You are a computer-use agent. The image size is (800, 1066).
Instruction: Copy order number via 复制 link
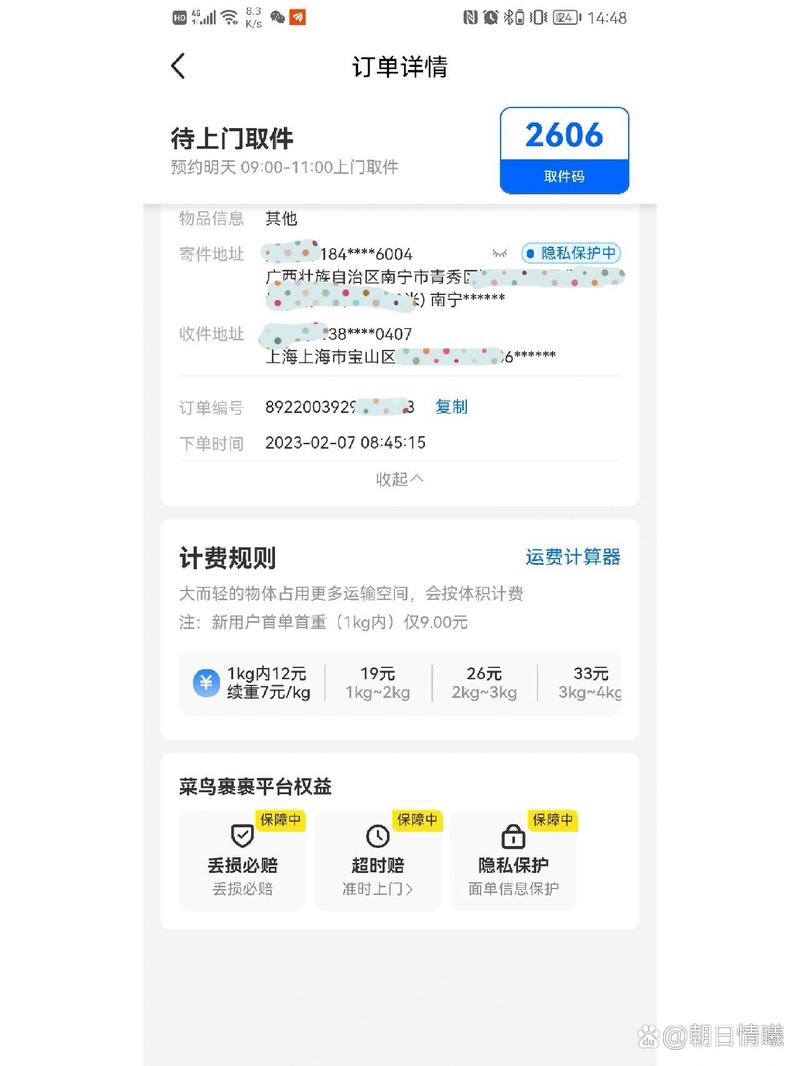[x=451, y=406]
